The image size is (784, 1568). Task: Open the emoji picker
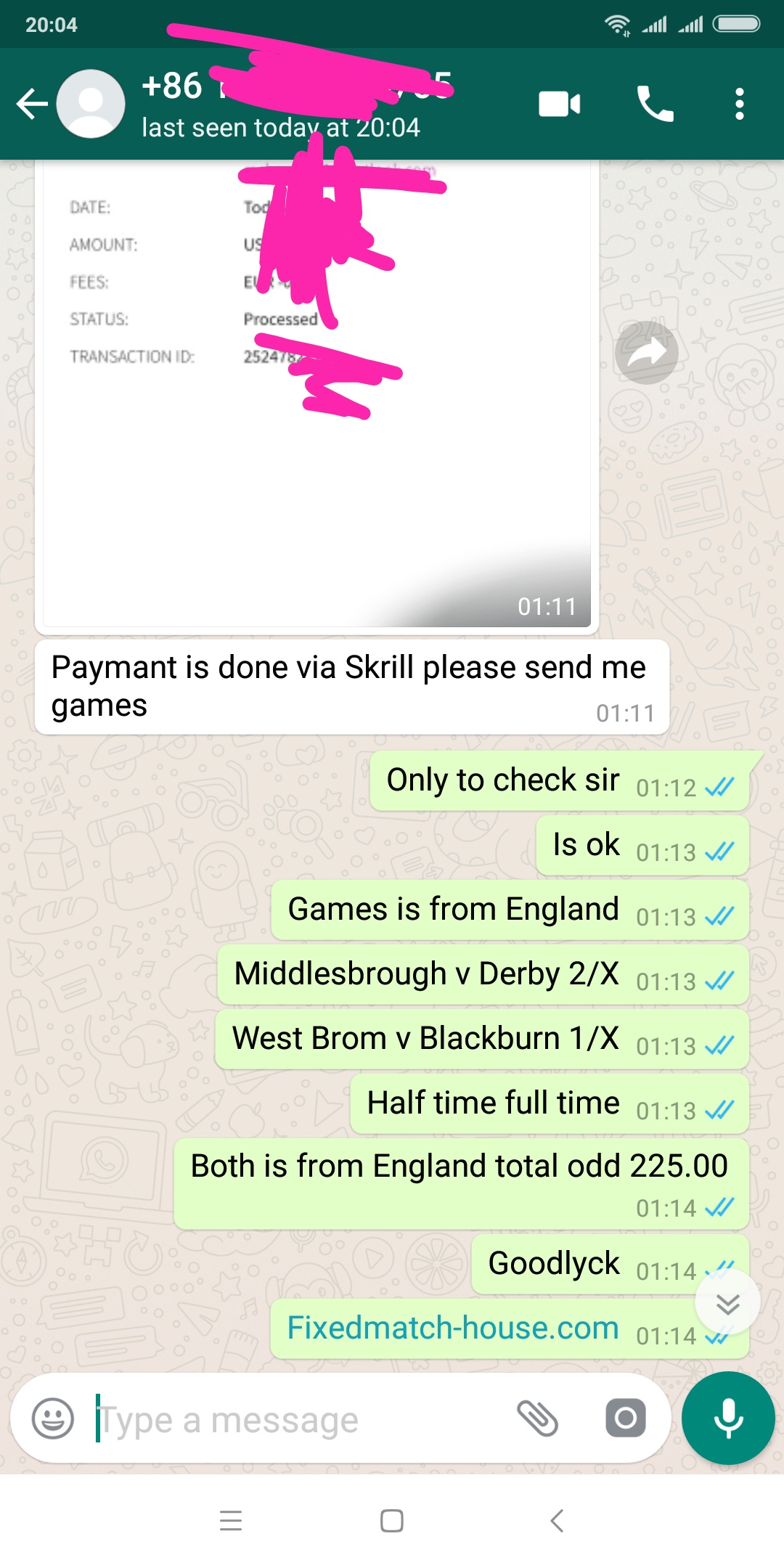53,1418
